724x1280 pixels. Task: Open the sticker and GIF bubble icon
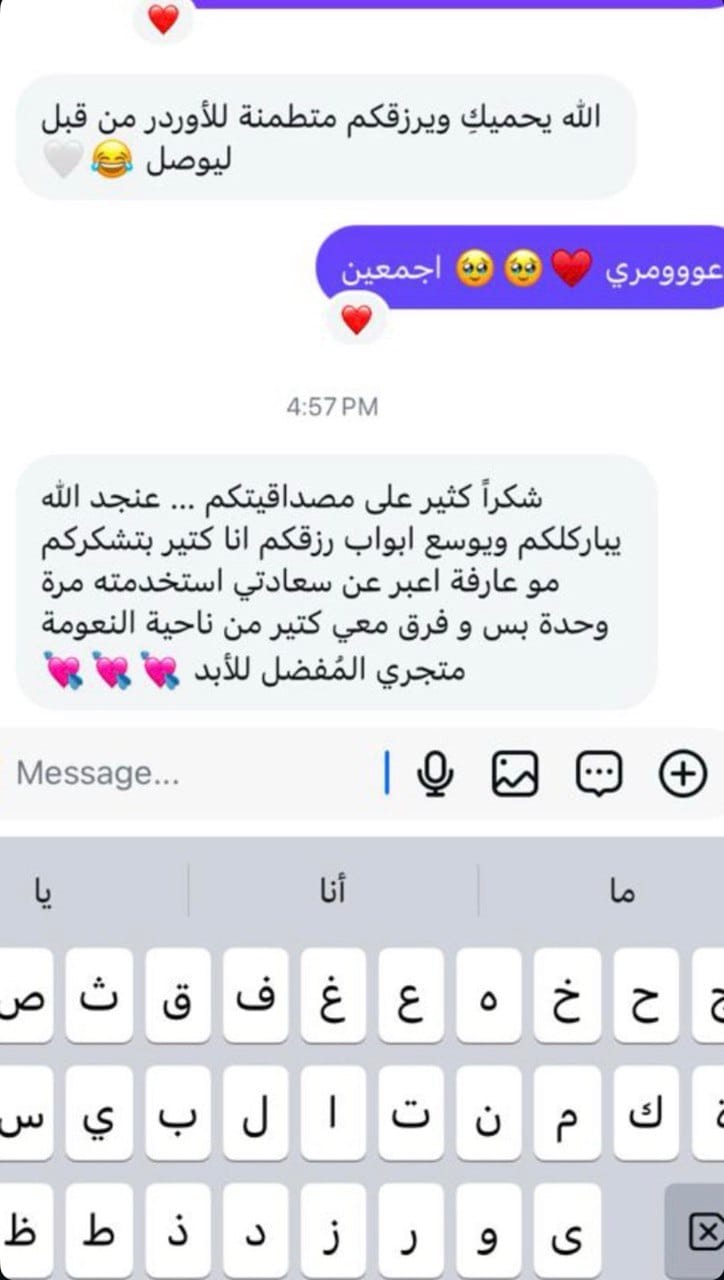coord(599,773)
